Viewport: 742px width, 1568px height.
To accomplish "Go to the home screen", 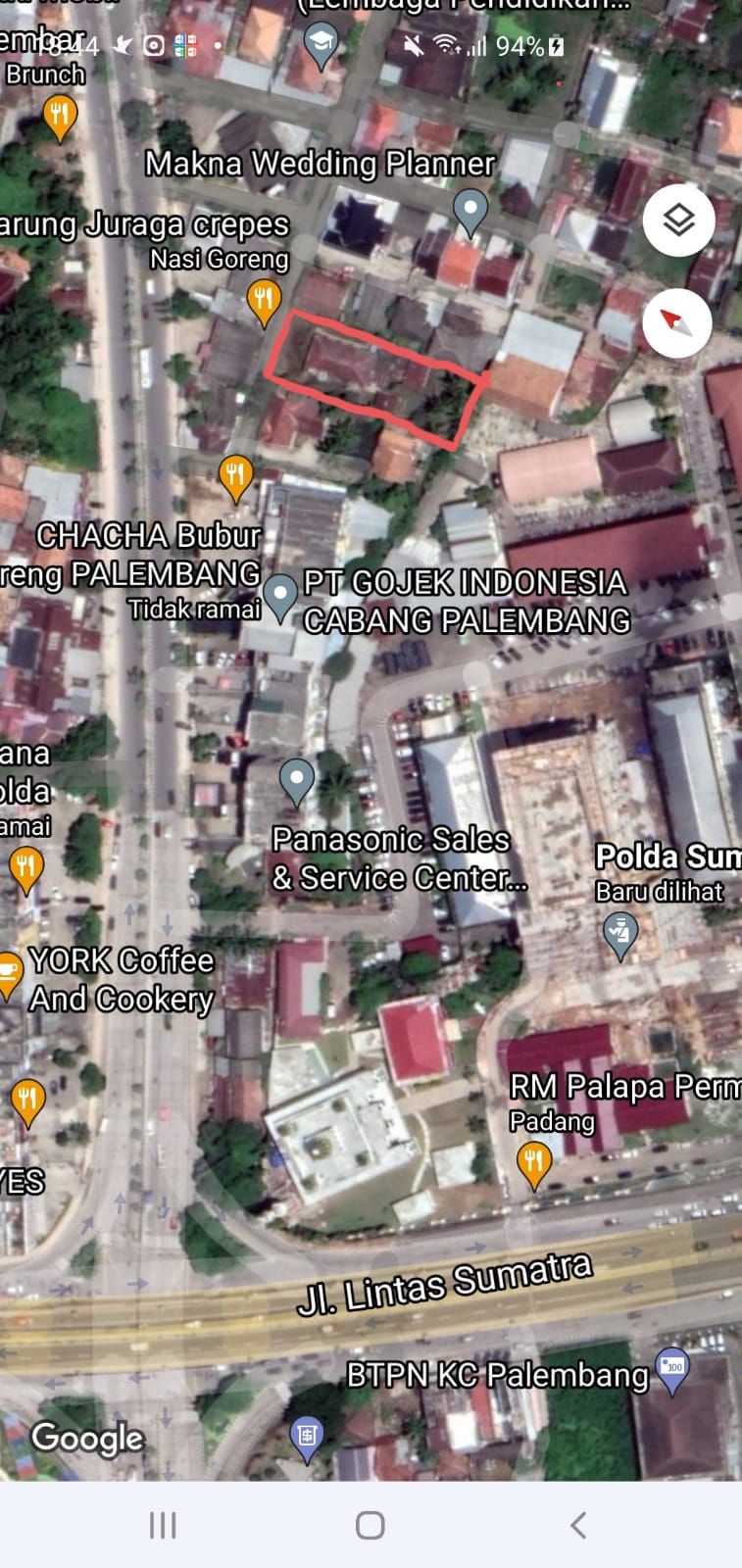I will click(371, 1525).
